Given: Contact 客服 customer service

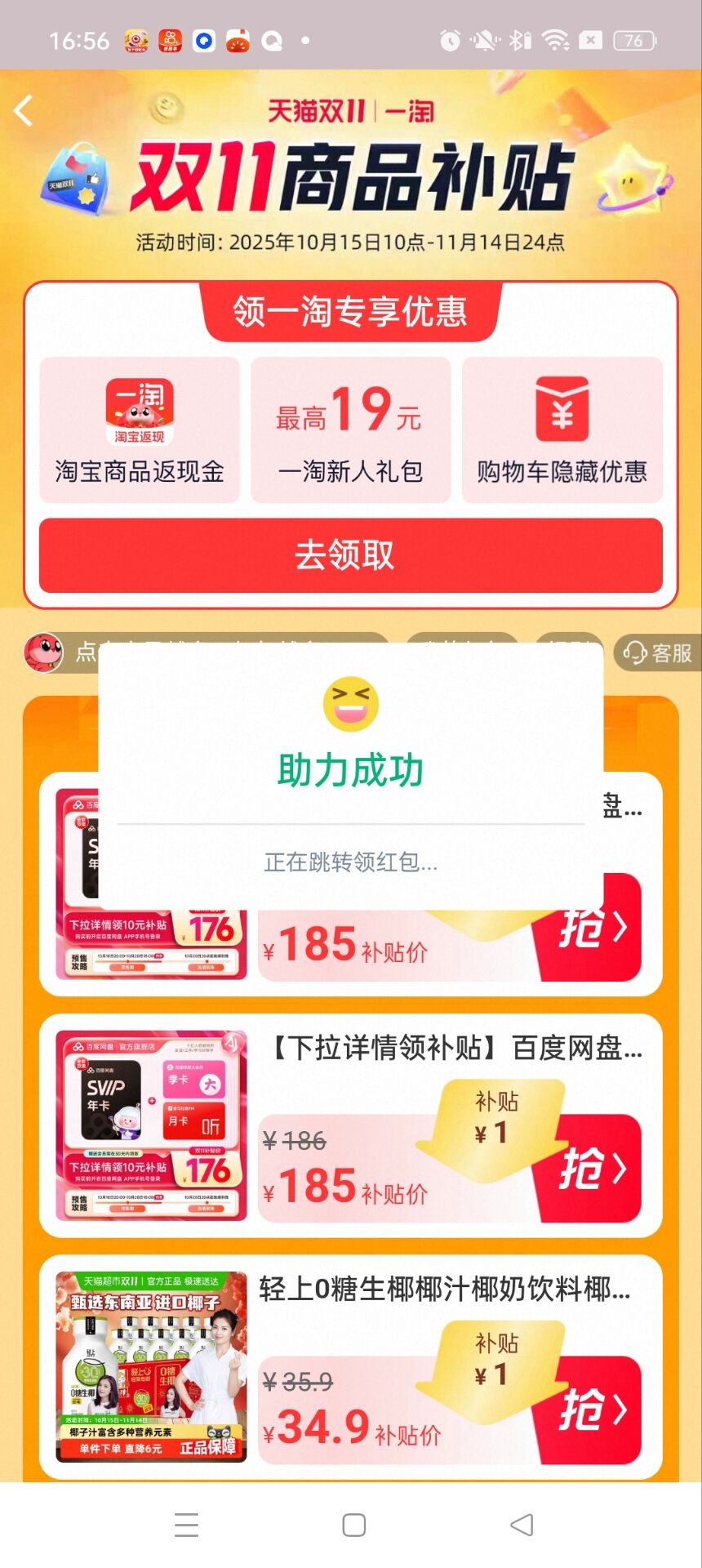Looking at the screenshot, I should point(658,653).
